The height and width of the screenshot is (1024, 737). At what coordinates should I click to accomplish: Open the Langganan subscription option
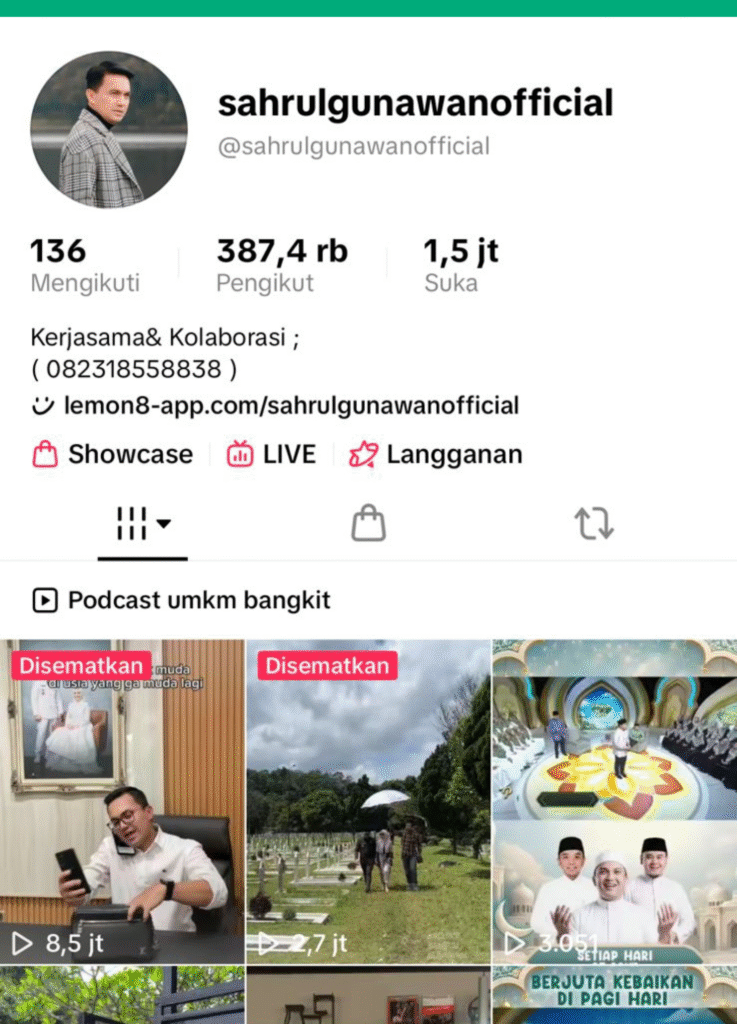(435, 455)
